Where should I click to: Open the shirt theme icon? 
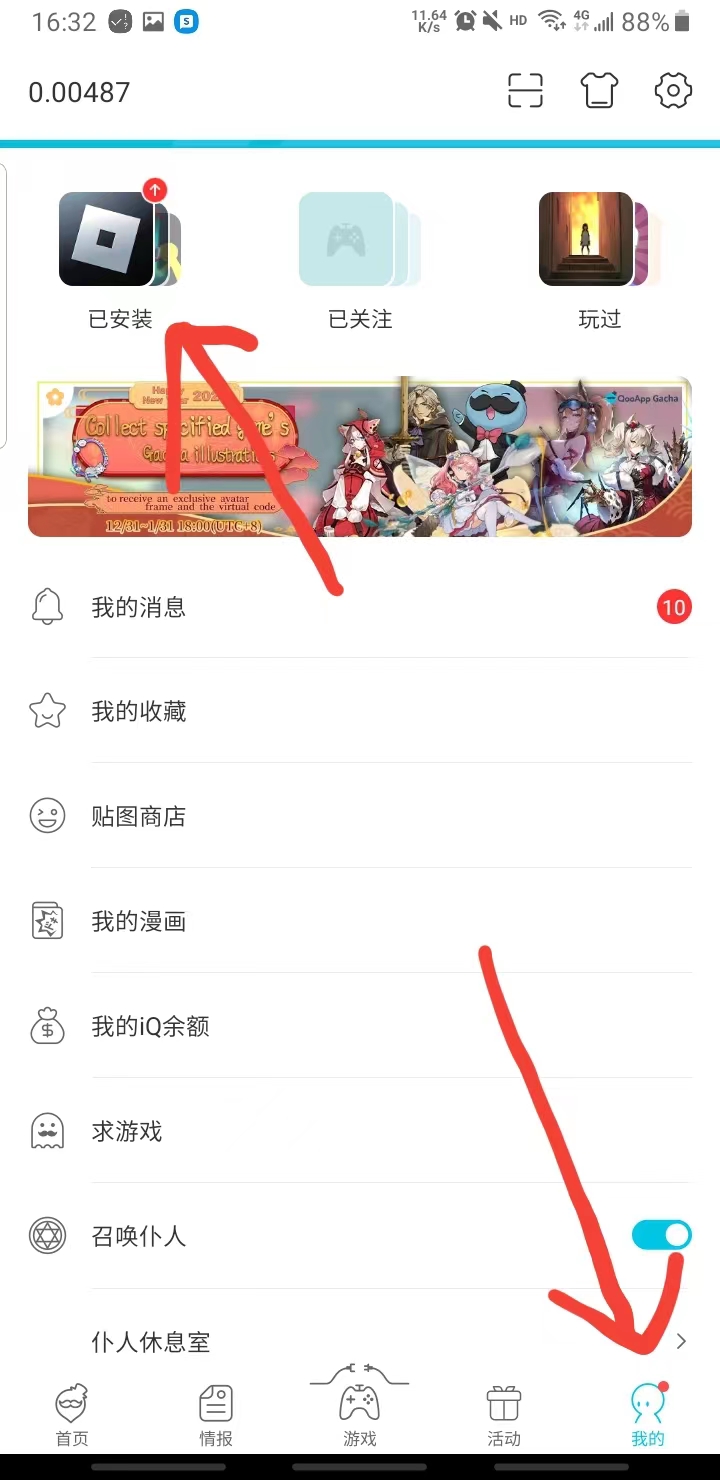[x=599, y=92]
